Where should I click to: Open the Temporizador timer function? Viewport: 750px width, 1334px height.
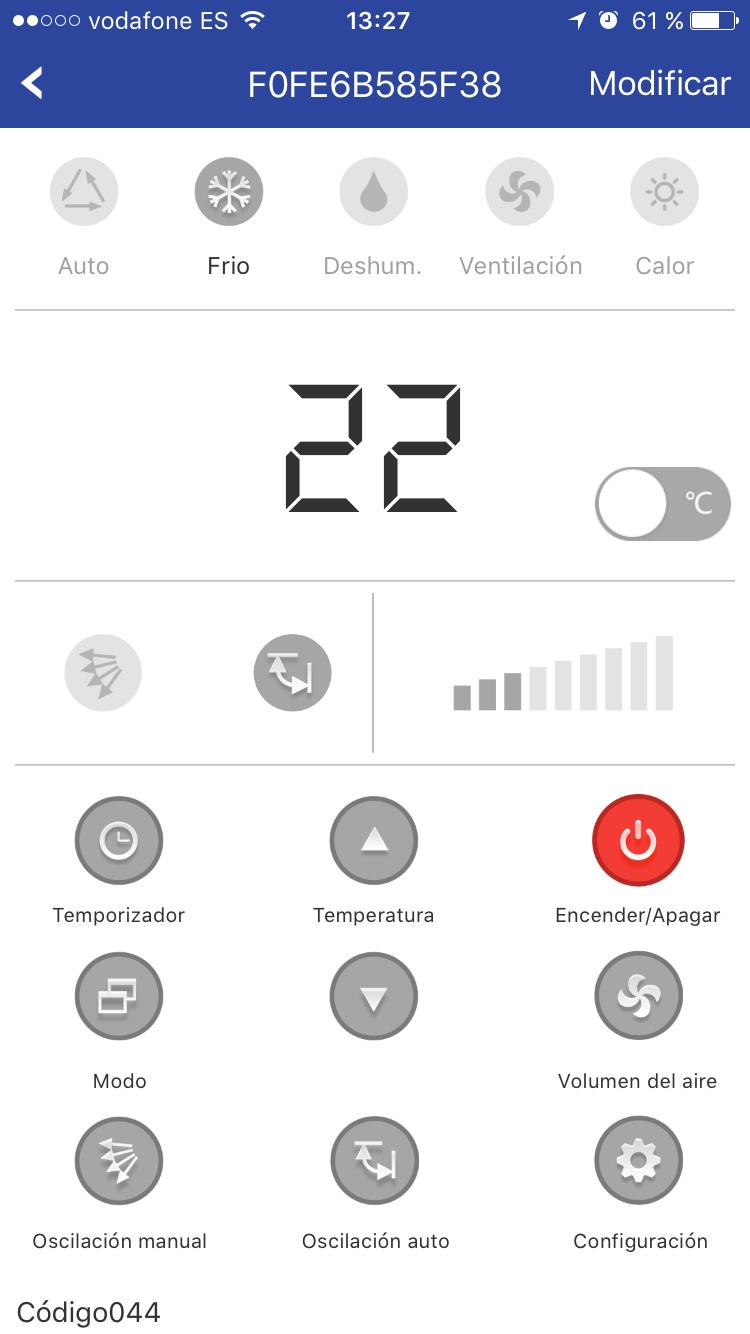[118, 840]
